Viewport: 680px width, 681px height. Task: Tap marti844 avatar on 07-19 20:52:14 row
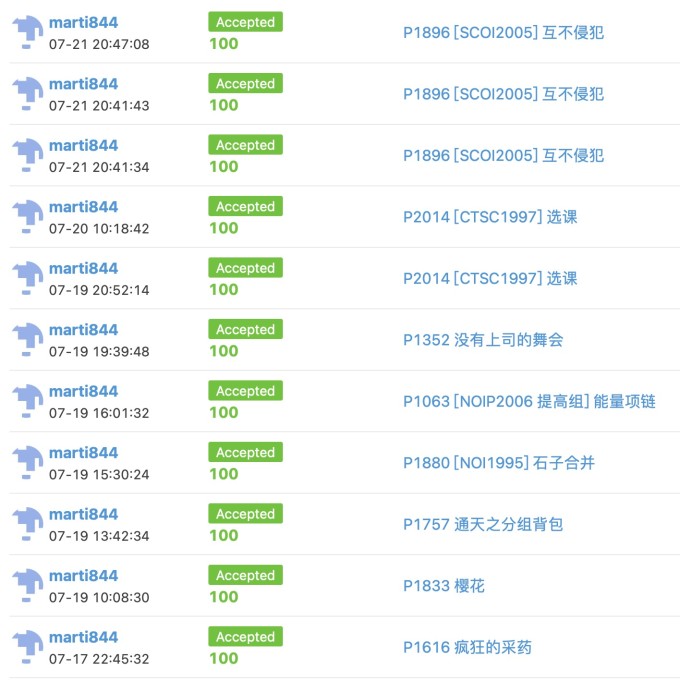28,278
